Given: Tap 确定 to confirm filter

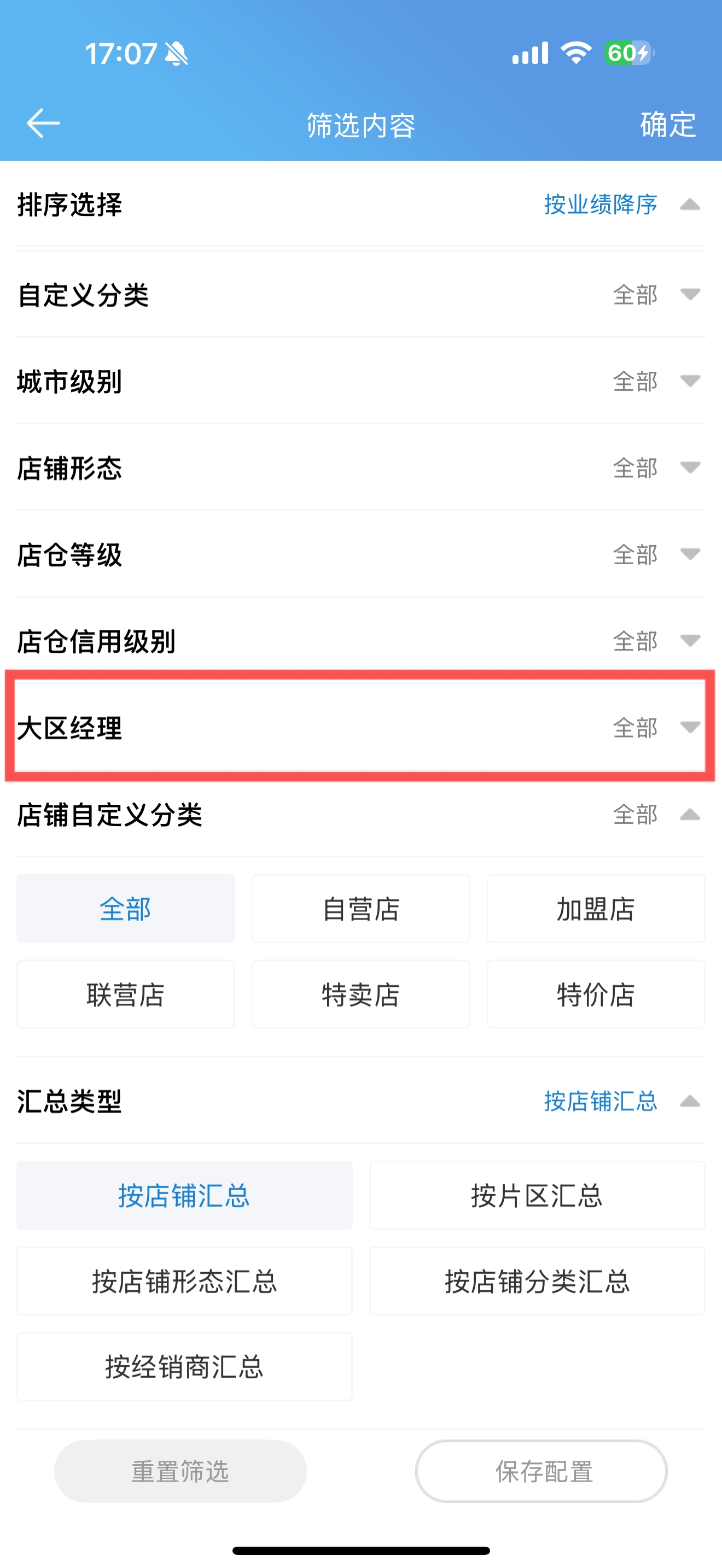Looking at the screenshot, I should tap(668, 125).
